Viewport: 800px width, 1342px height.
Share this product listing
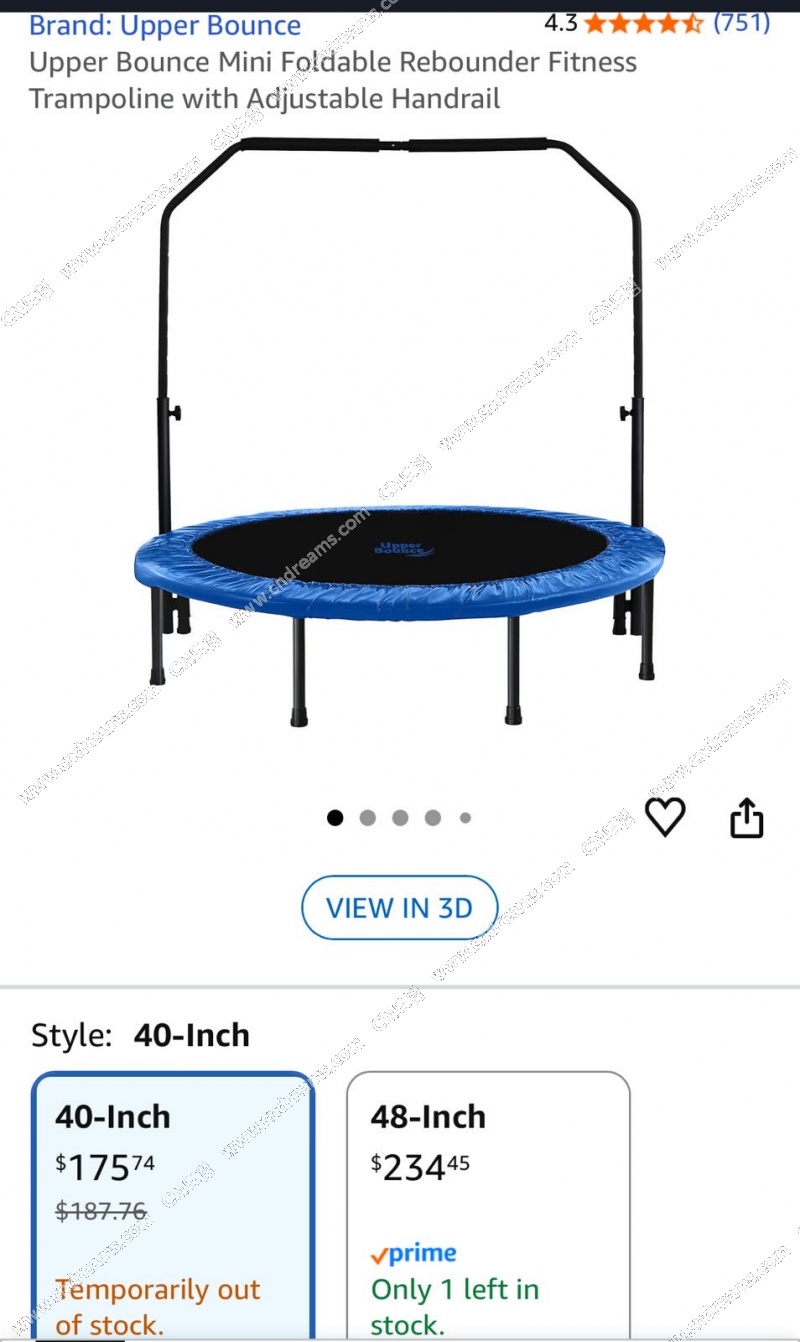[x=746, y=819]
